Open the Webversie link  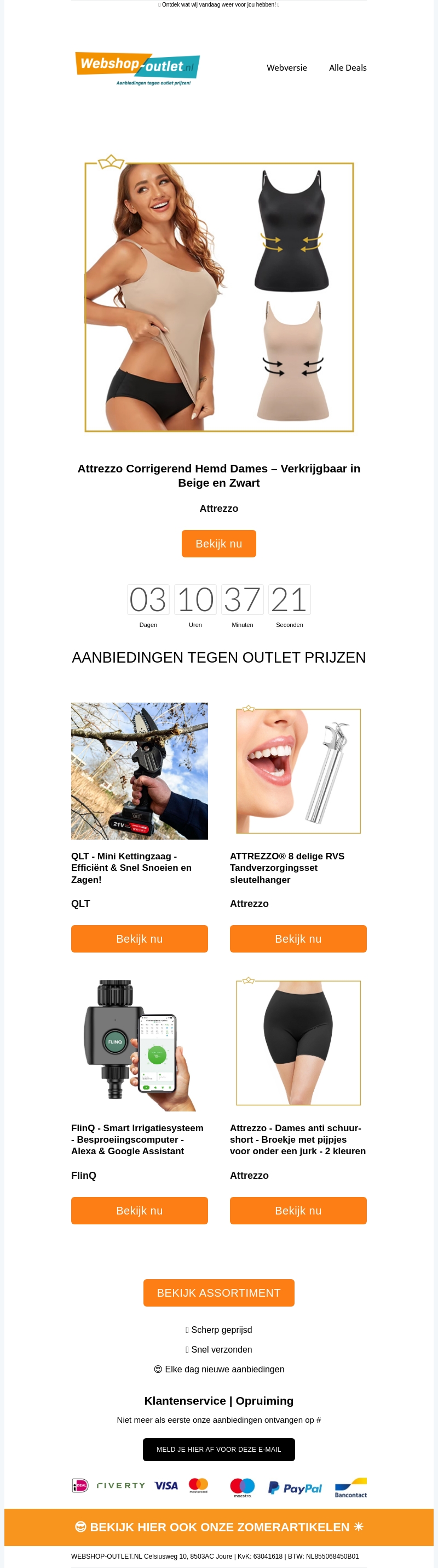286,67
